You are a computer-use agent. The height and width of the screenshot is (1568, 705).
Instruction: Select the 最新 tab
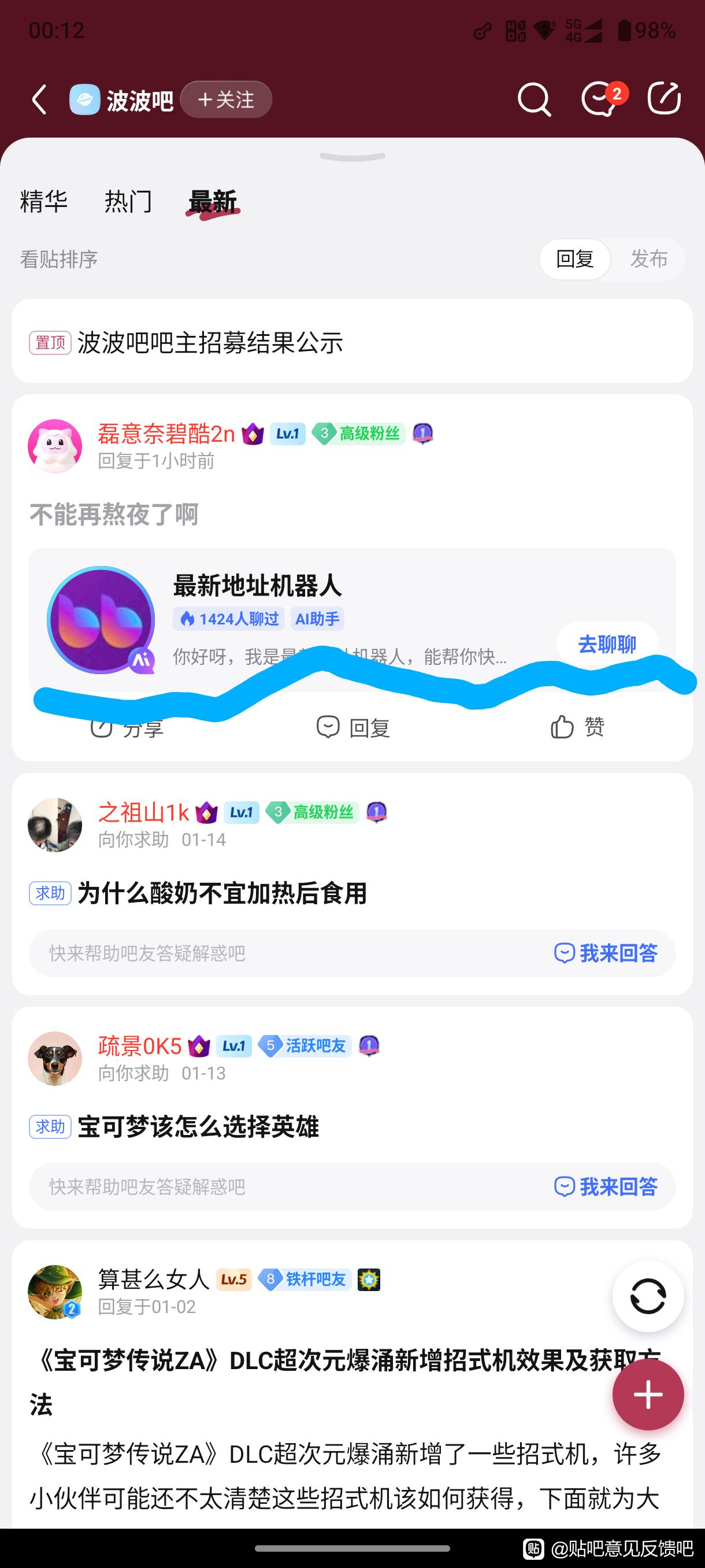(212, 201)
